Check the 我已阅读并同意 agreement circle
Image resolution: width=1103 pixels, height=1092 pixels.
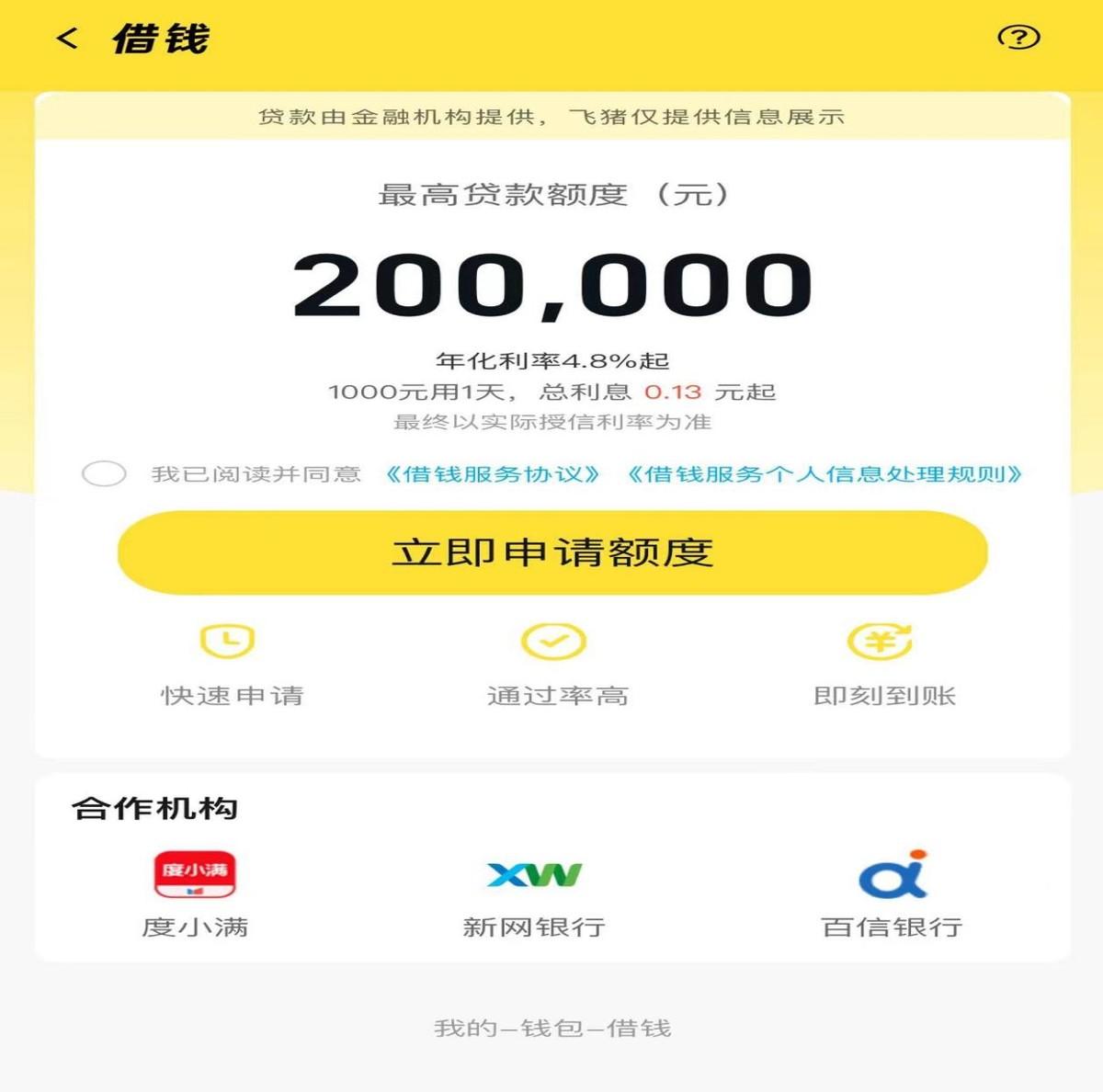(x=104, y=473)
